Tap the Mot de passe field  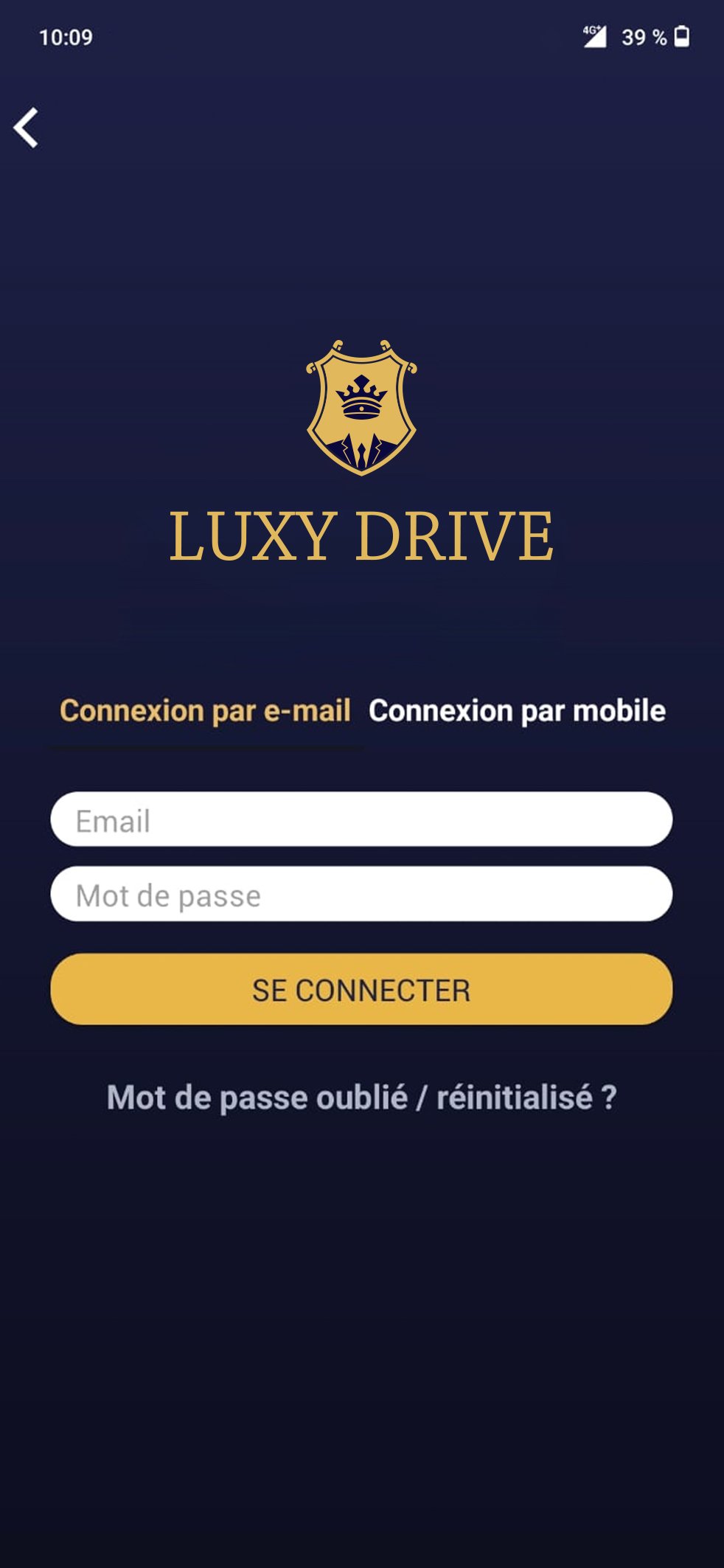[361, 895]
